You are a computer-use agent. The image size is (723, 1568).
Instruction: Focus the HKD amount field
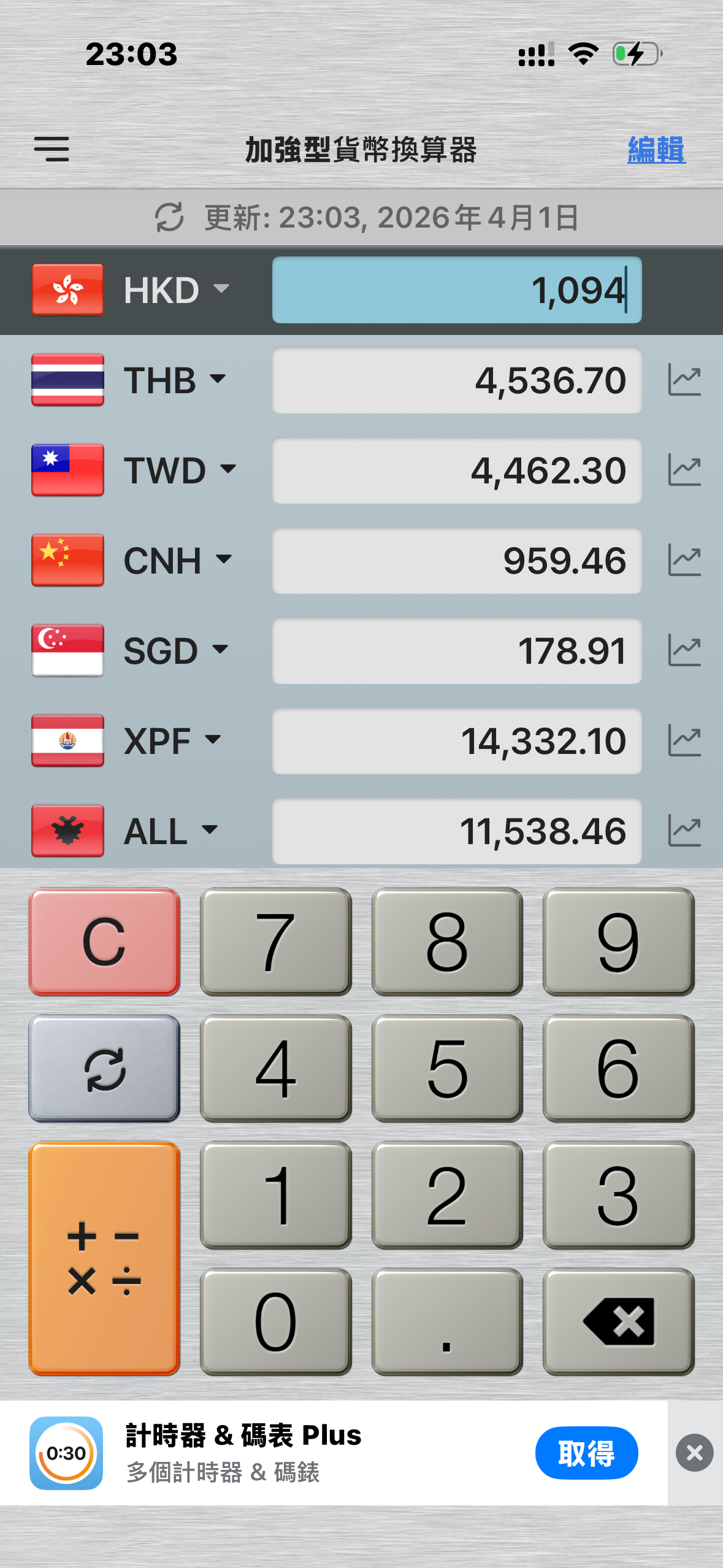(456, 290)
